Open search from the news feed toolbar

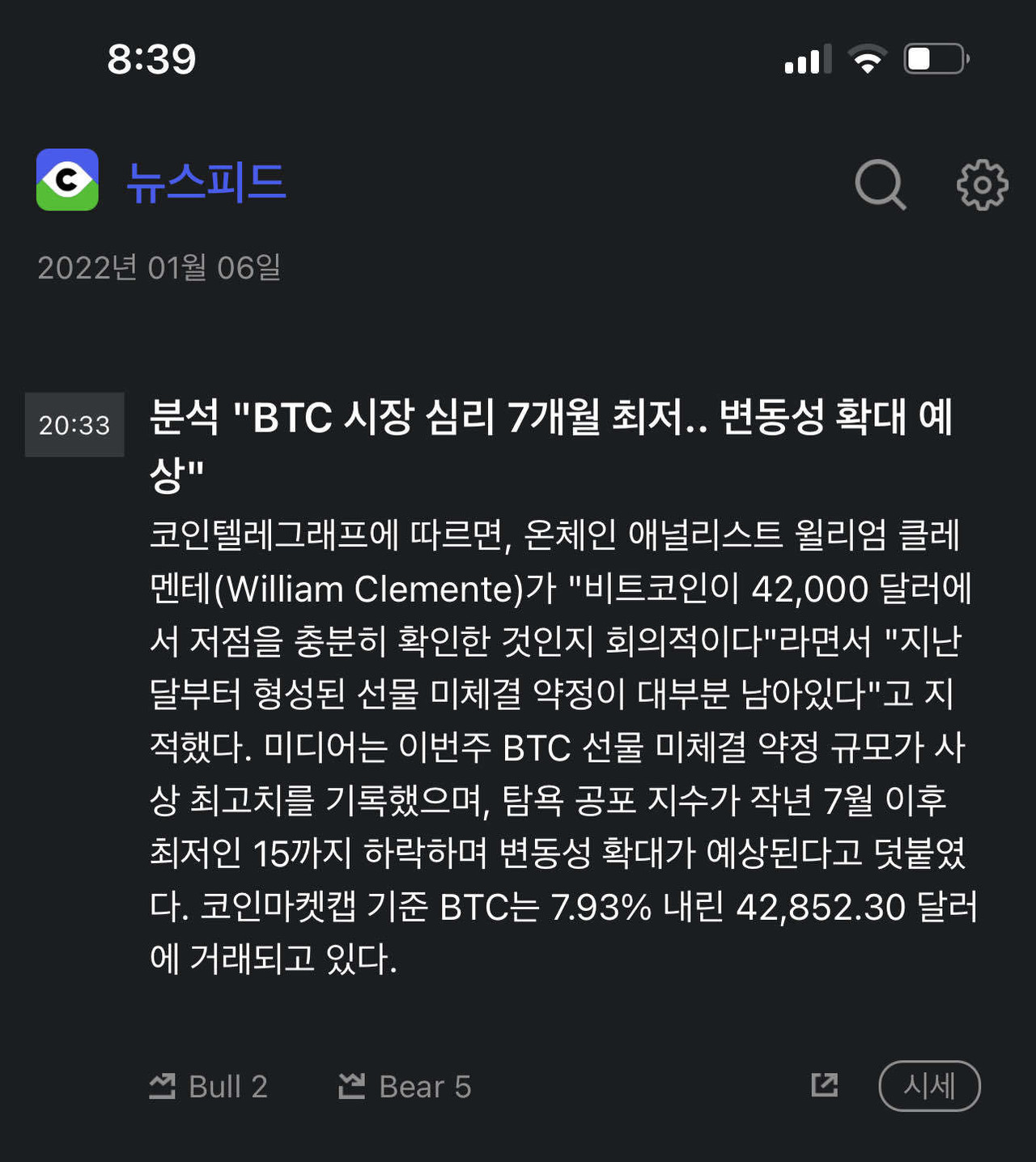tap(881, 185)
